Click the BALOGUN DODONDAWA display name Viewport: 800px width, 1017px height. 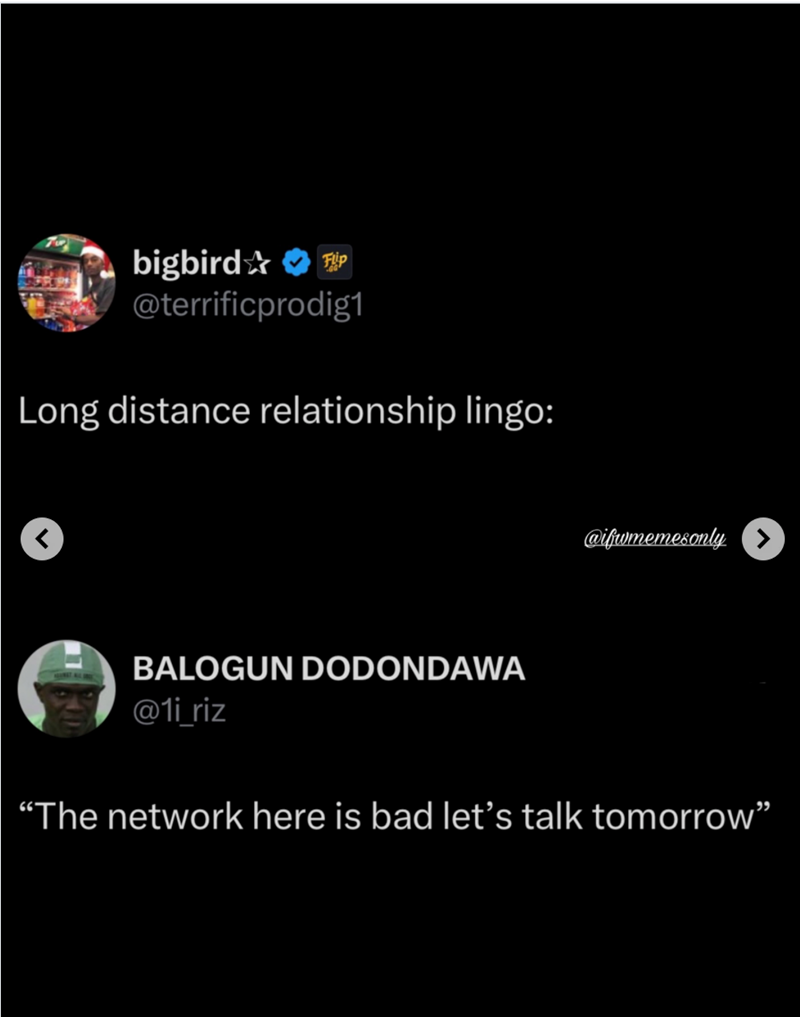click(330, 668)
